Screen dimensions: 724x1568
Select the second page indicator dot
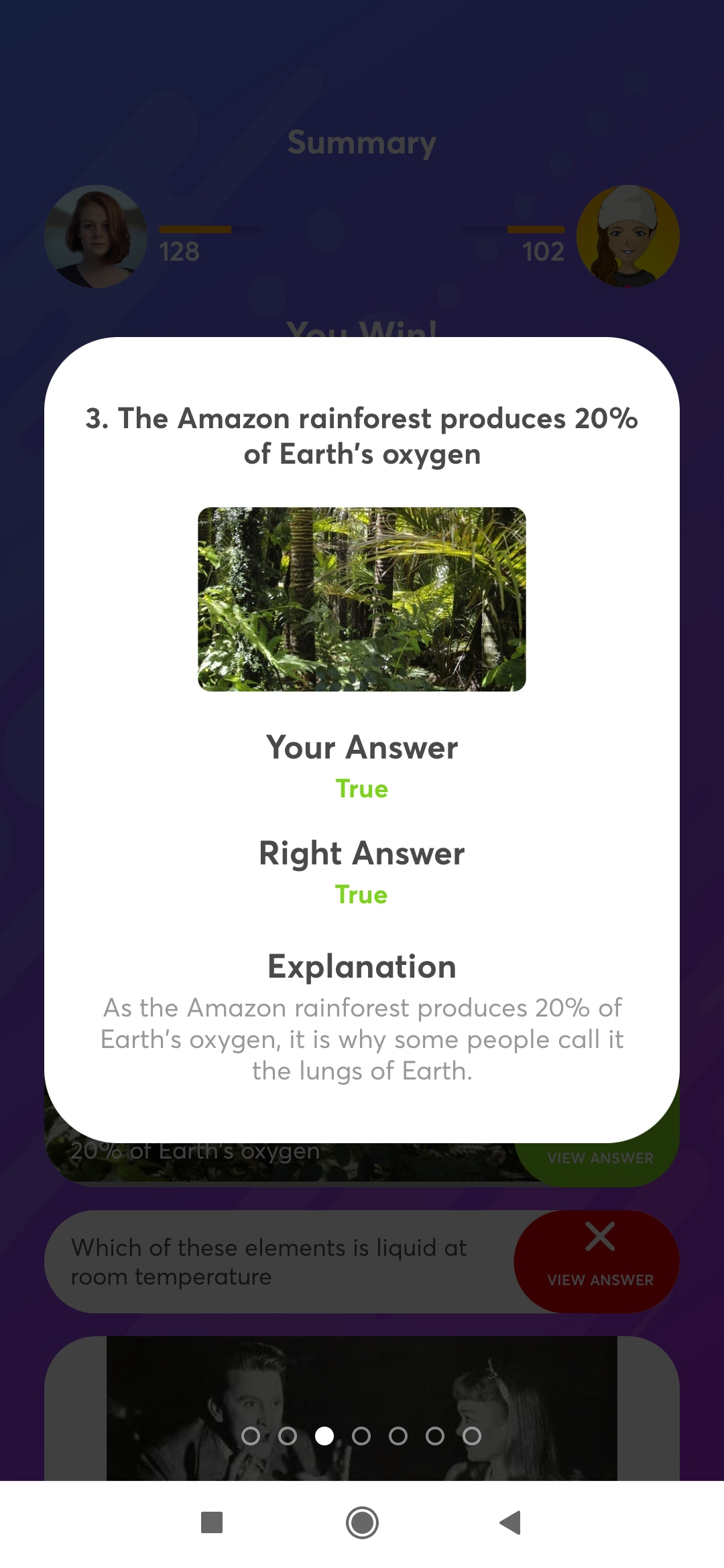pyautogui.click(x=288, y=1436)
